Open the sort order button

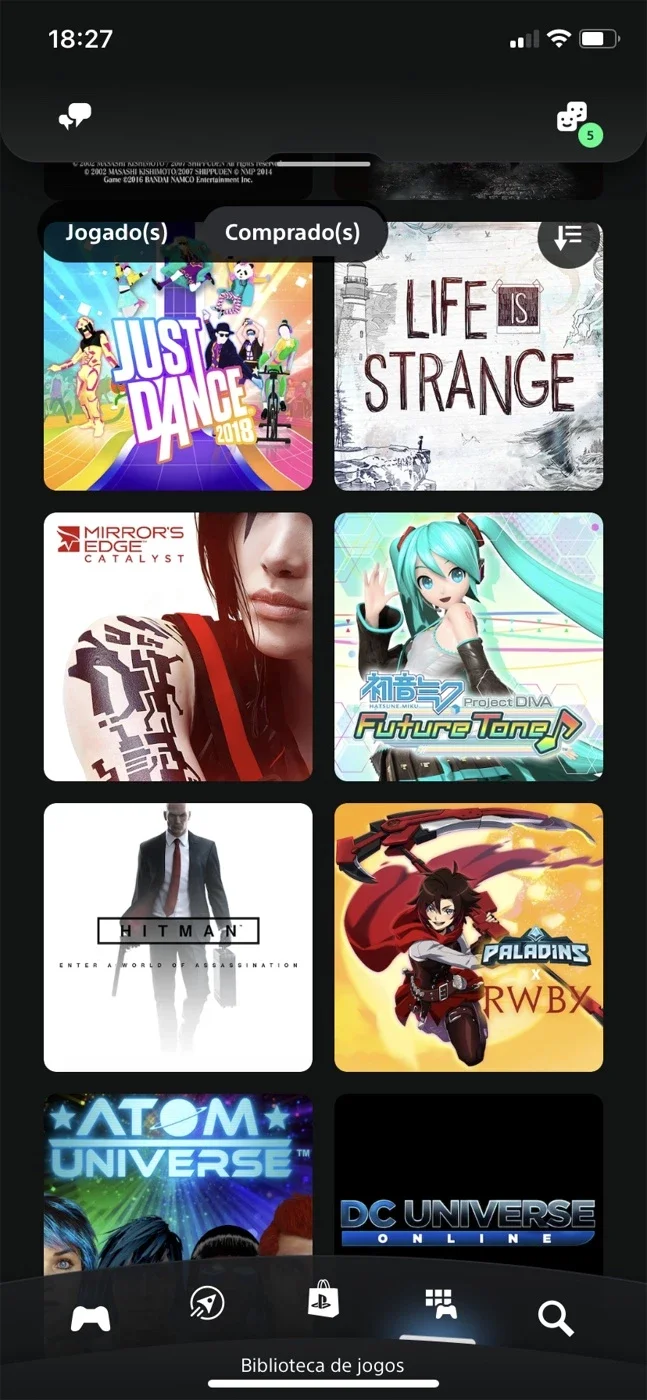(568, 237)
